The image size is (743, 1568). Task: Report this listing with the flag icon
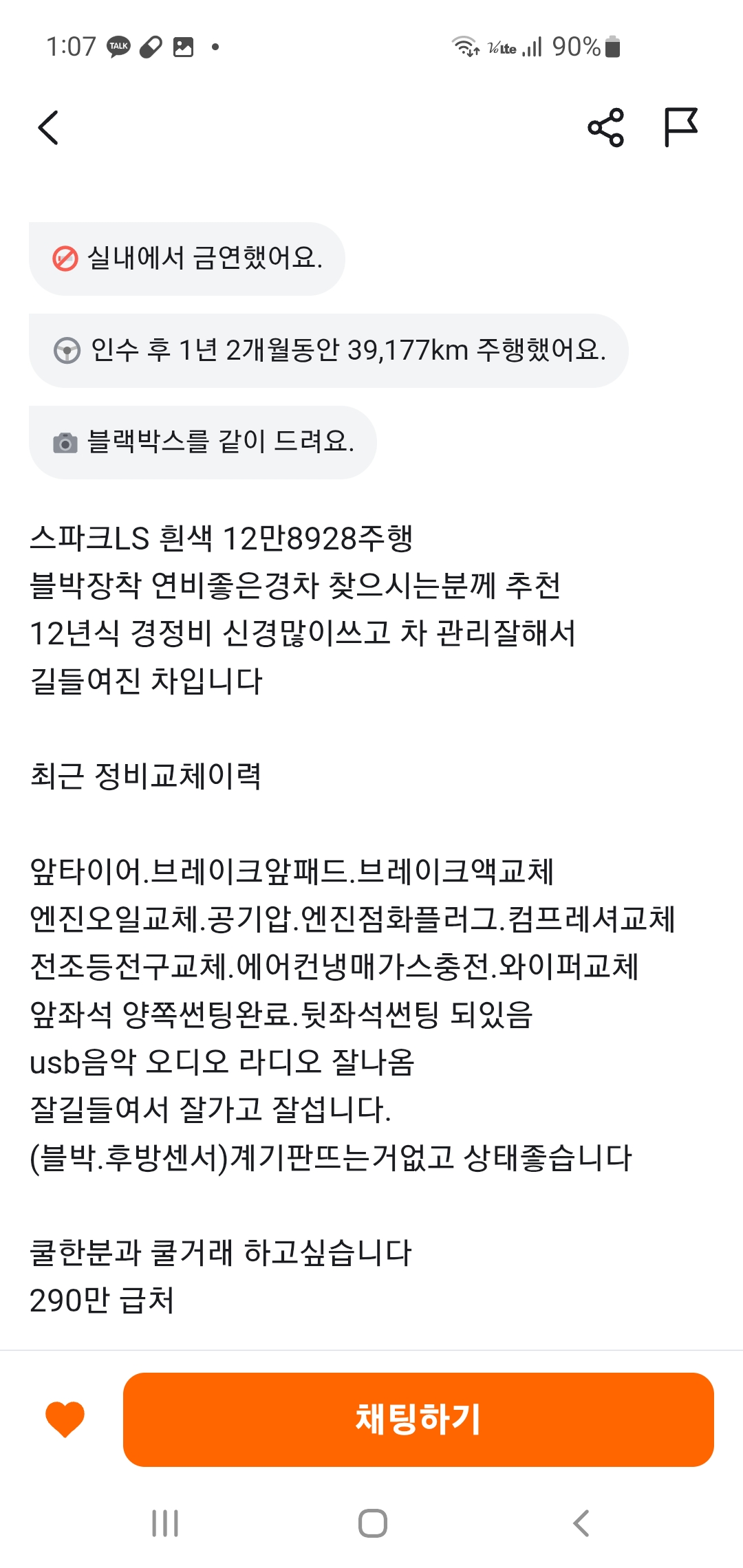coord(680,127)
